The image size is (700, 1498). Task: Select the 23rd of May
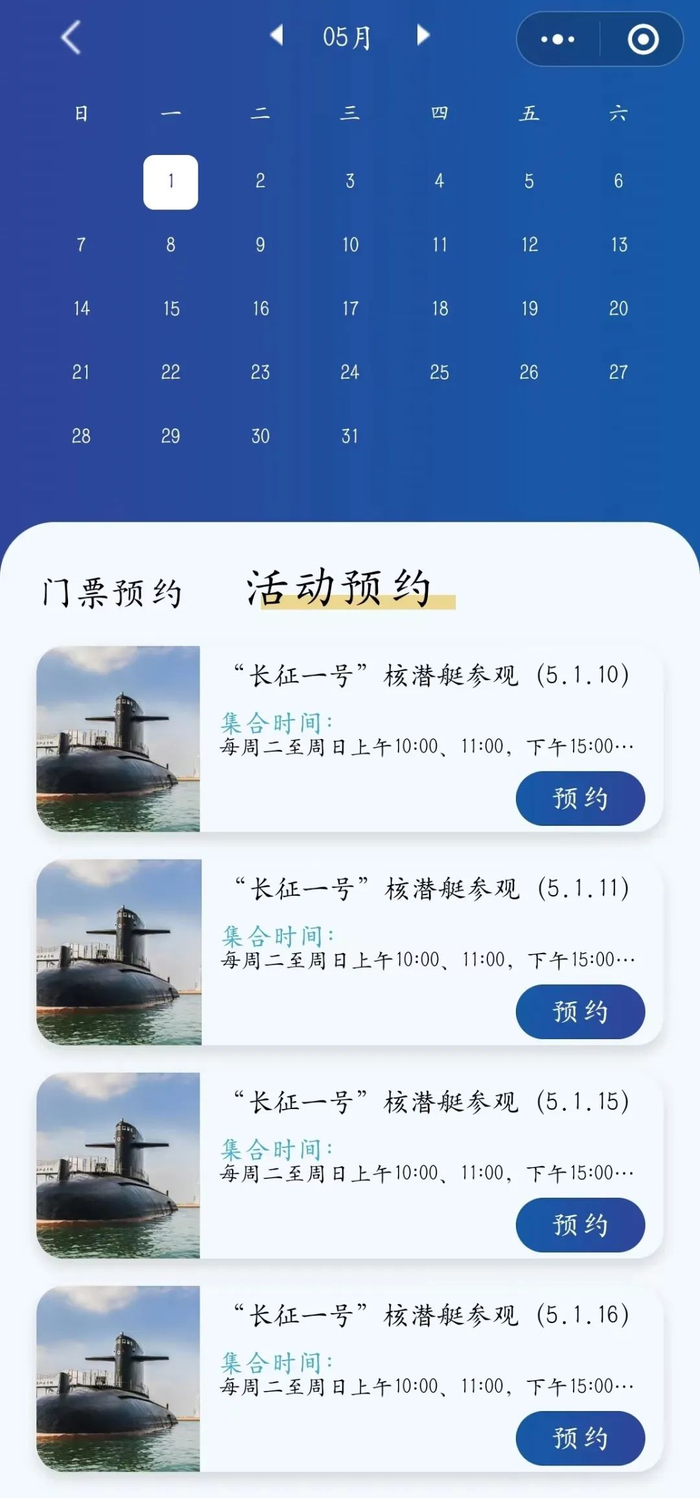[260, 372]
